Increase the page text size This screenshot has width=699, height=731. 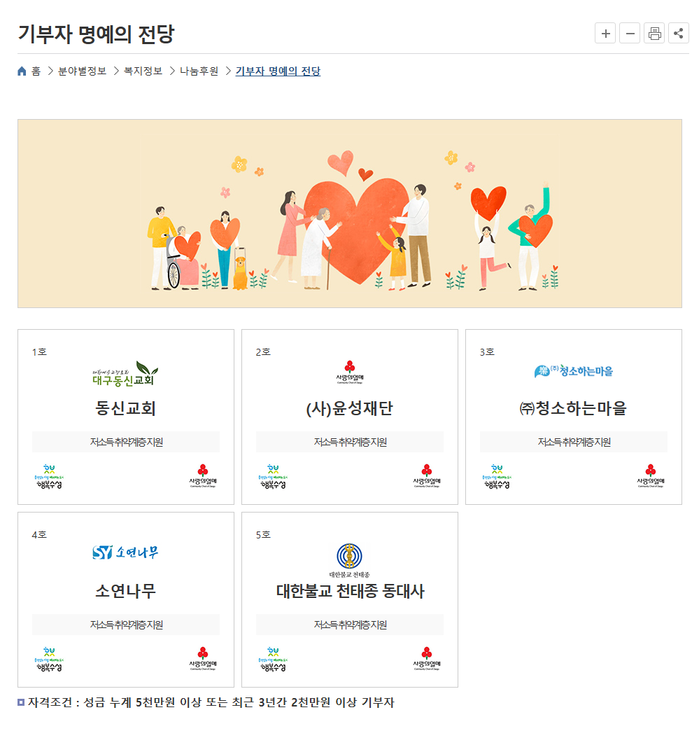pyautogui.click(x=605, y=33)
